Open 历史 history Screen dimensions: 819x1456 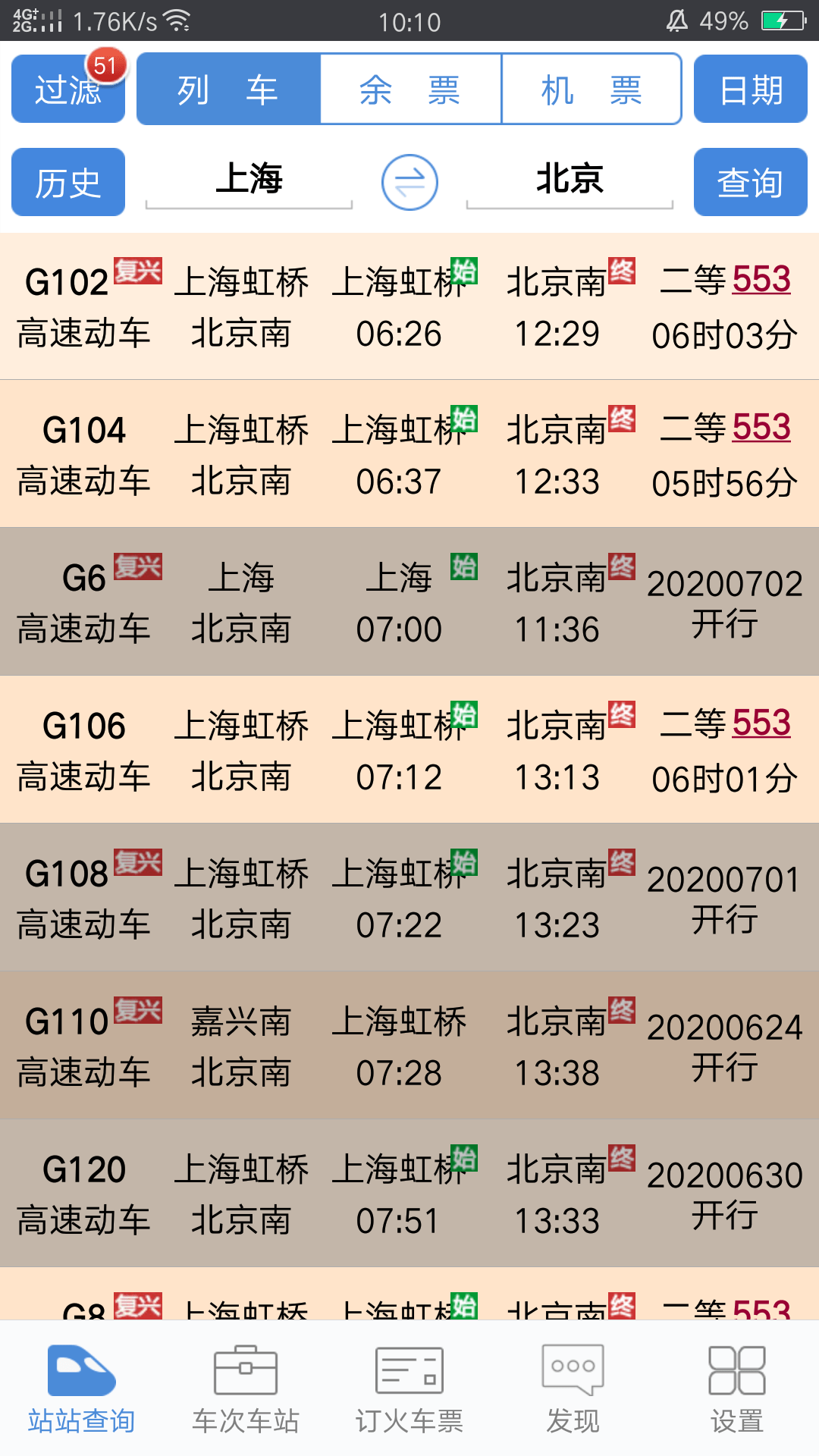click(67, 182)
